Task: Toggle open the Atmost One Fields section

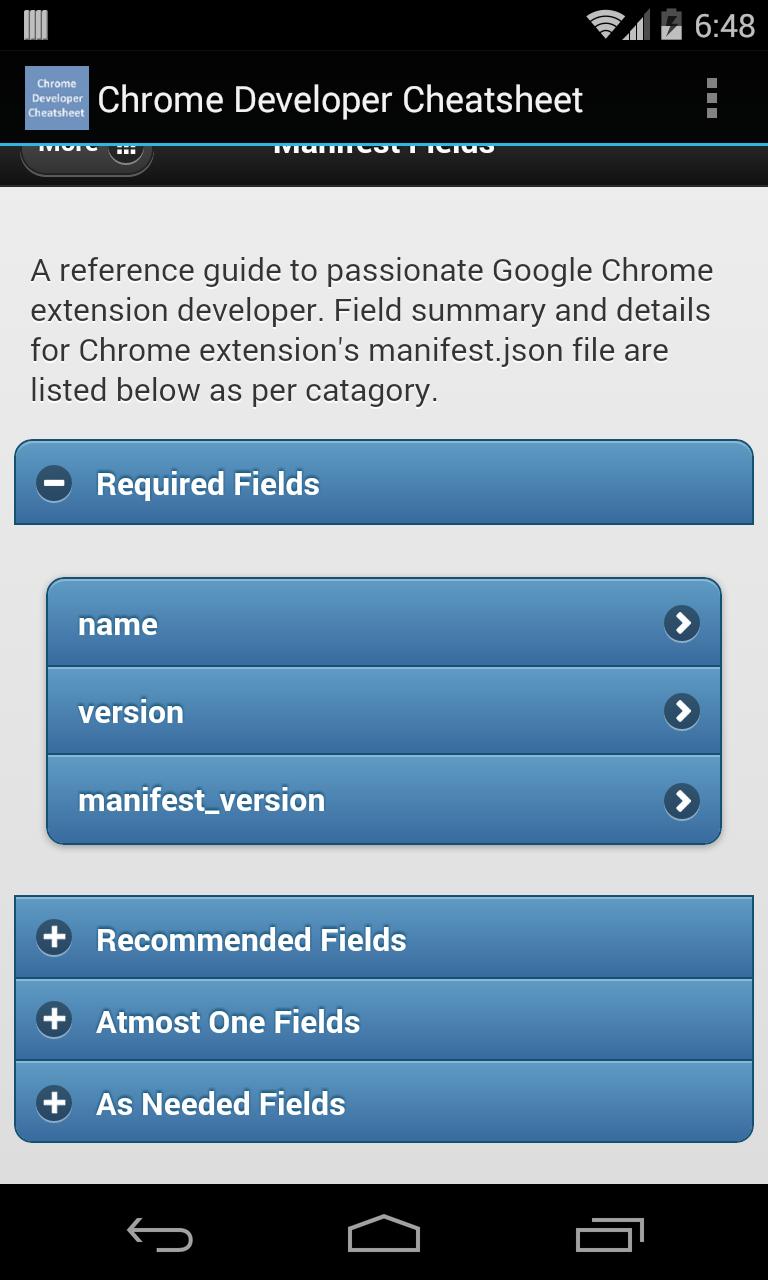Action: (53, 1021)
